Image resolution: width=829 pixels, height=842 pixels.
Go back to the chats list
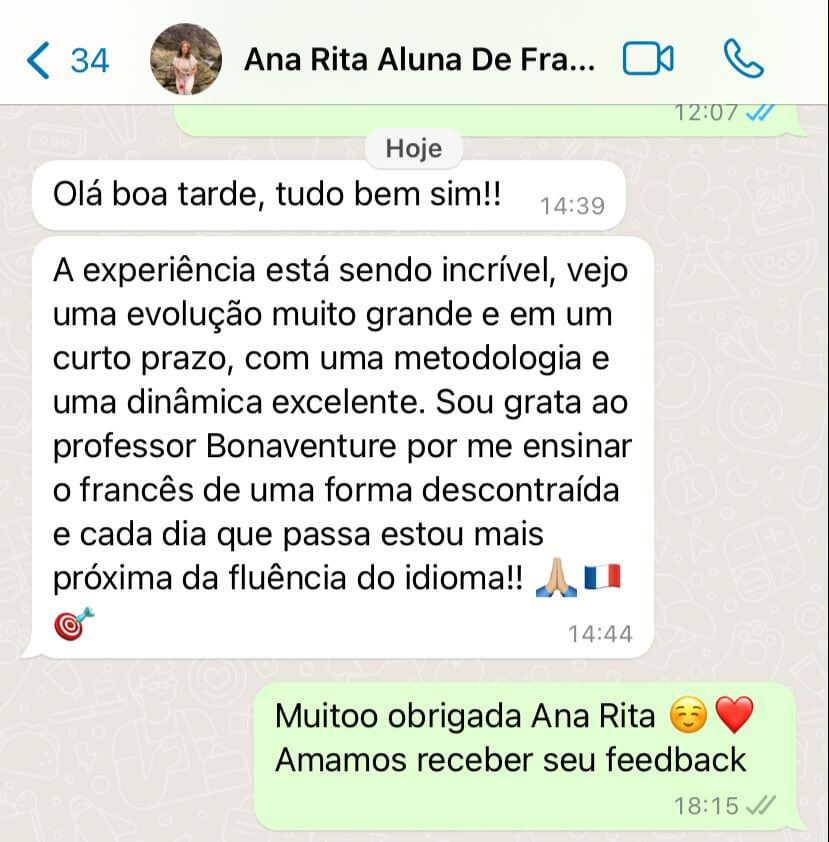pyautogui.click(x=66, y=60)
